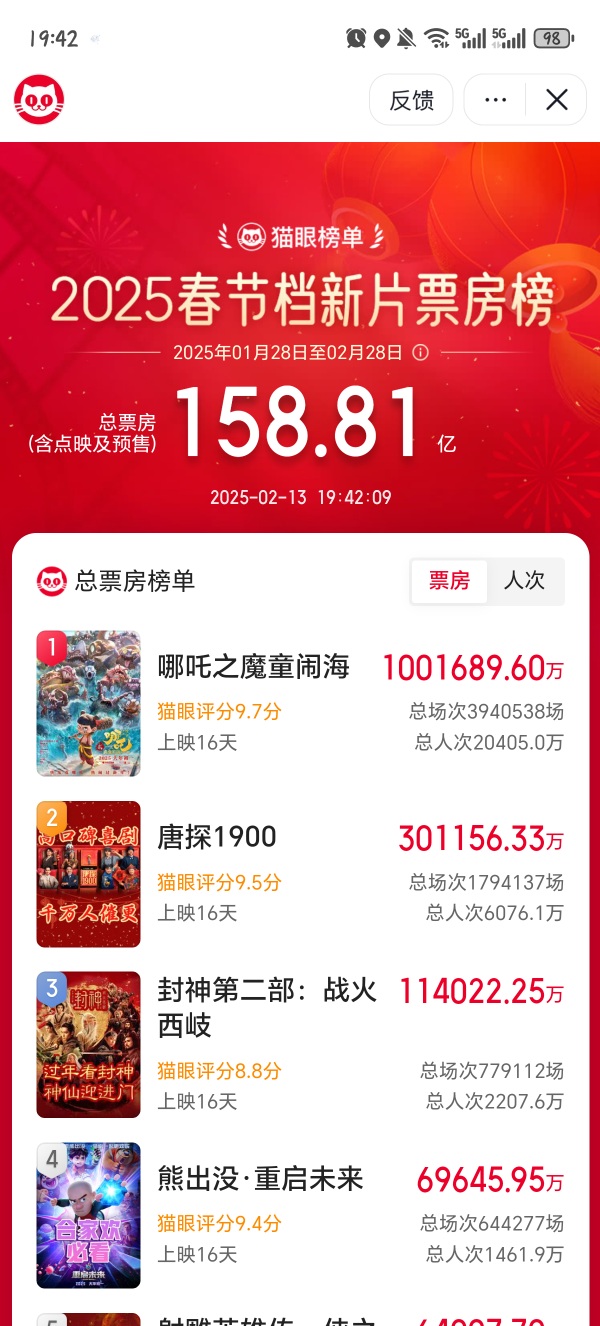Select the 票房 tab
This screenshot has width=600, height=1326.
449,581
